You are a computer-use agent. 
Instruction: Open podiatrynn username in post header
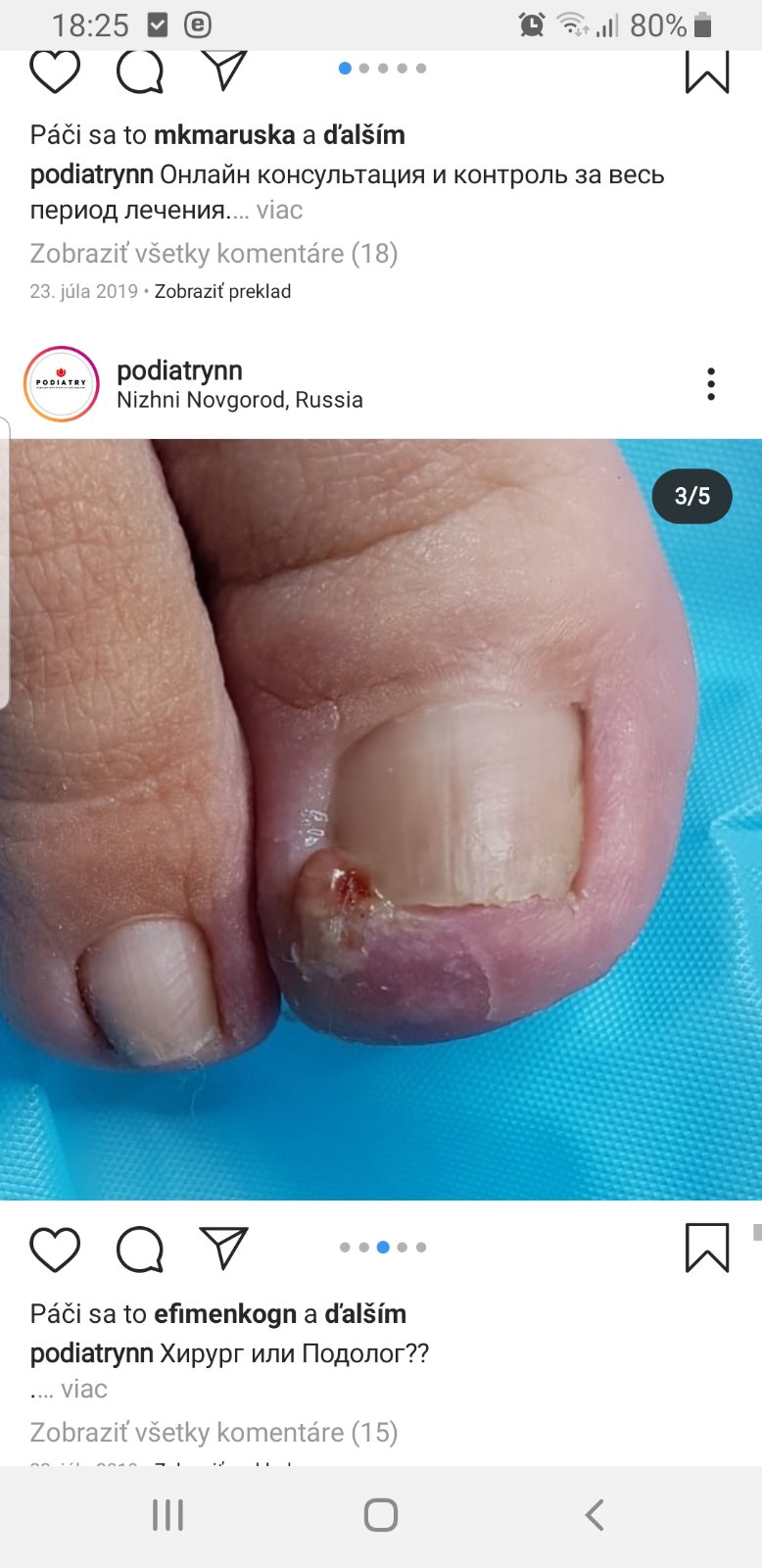click(x=179, y=370)
